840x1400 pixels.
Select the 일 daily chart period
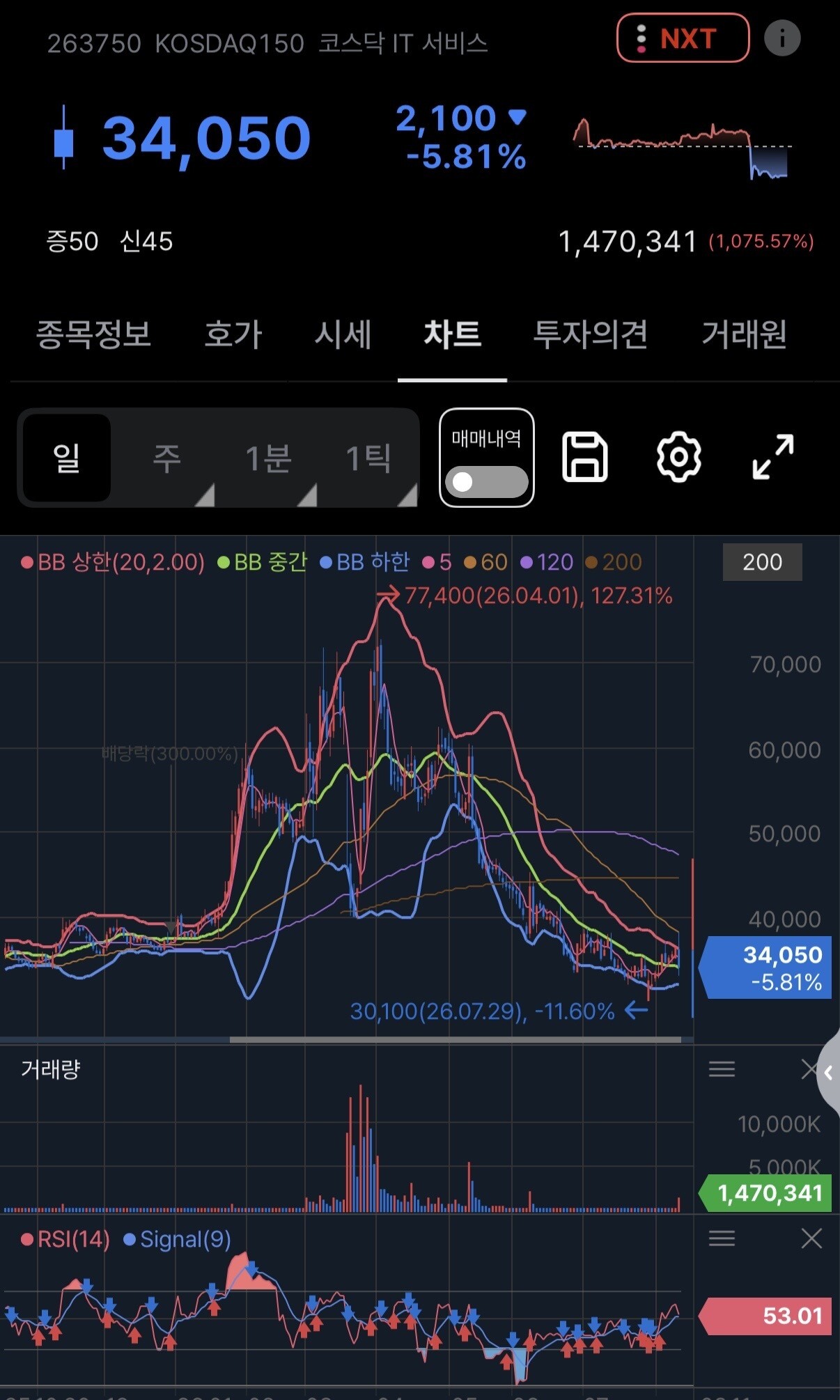(x=67, y=458)
